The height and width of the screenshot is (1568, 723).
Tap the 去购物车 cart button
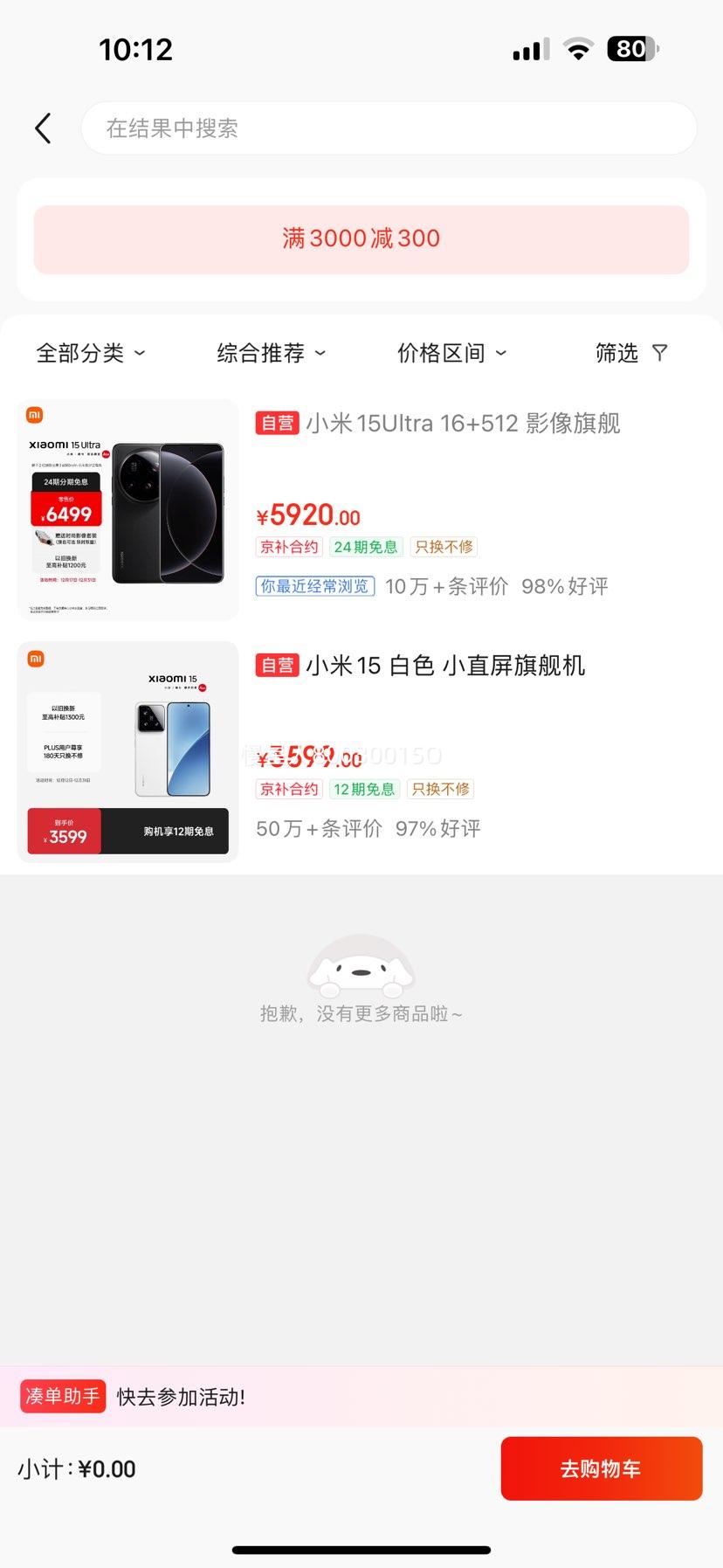[x=601, y=1468]
